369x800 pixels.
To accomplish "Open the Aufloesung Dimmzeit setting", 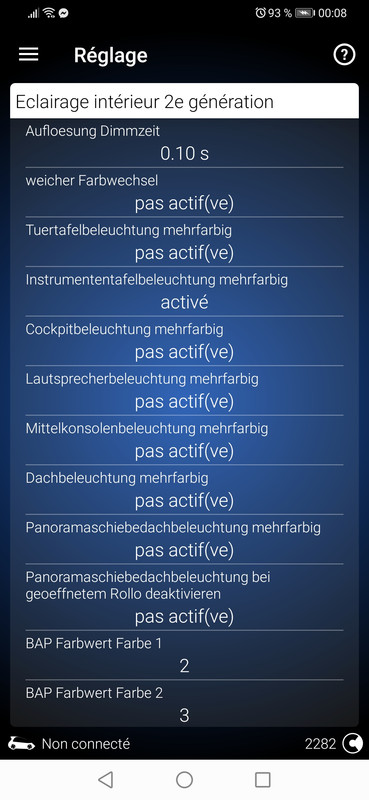I will (x=184, y=144).
